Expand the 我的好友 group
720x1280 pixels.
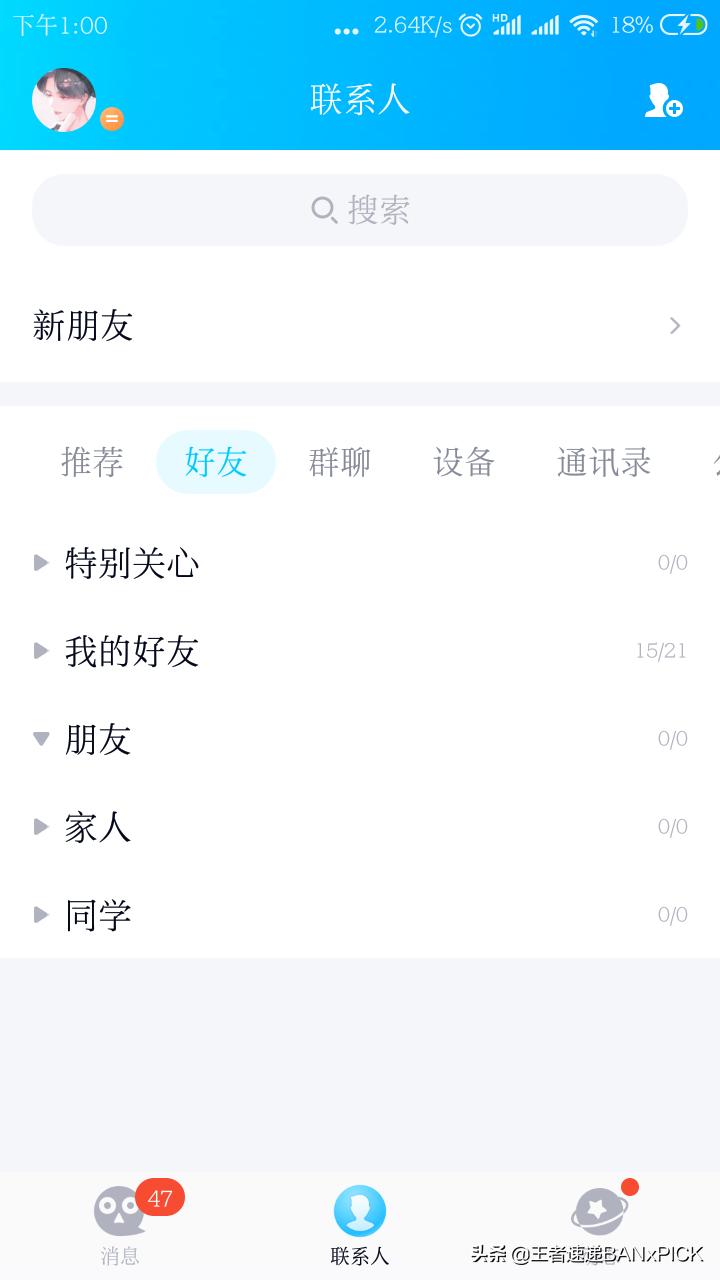pos(132,651)
